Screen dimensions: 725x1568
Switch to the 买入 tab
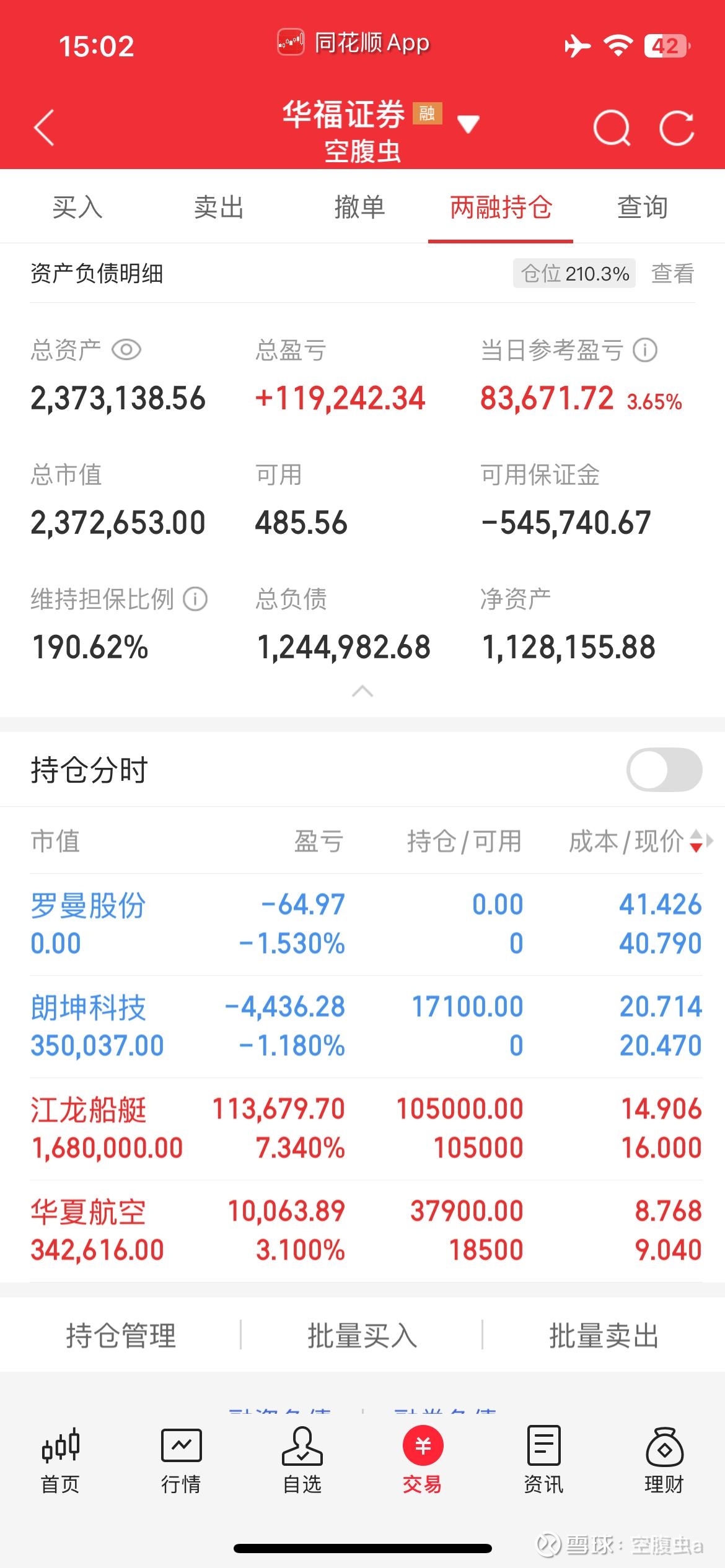point(77,207)
